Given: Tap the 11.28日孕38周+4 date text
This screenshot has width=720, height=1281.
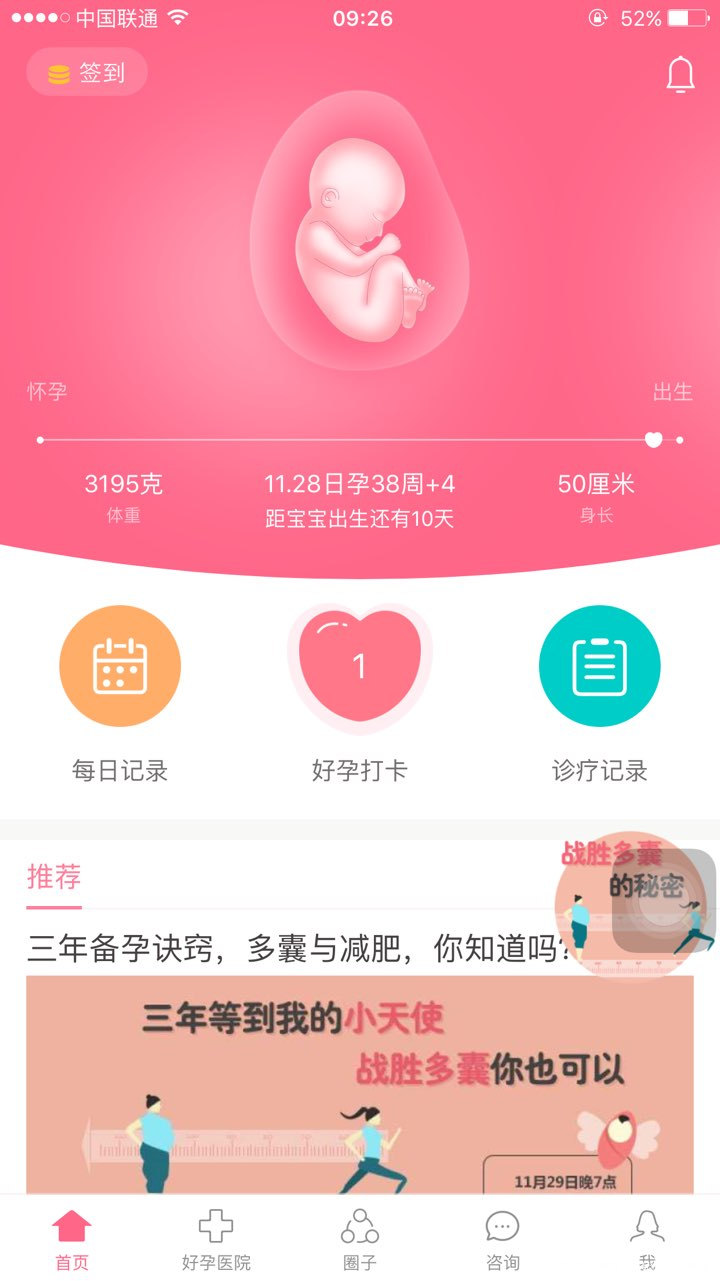Looking at the screenshot, I should (x=359, y=483).
